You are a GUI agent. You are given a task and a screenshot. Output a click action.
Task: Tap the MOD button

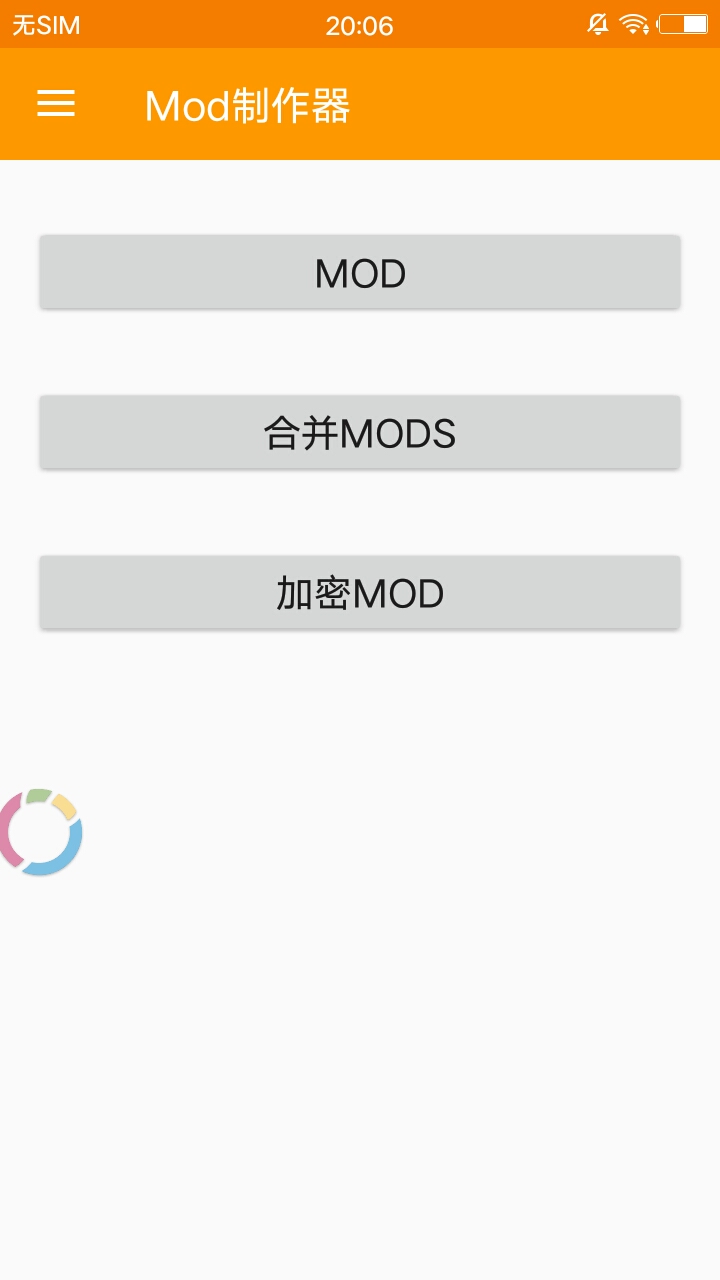[x=360, y=272]
